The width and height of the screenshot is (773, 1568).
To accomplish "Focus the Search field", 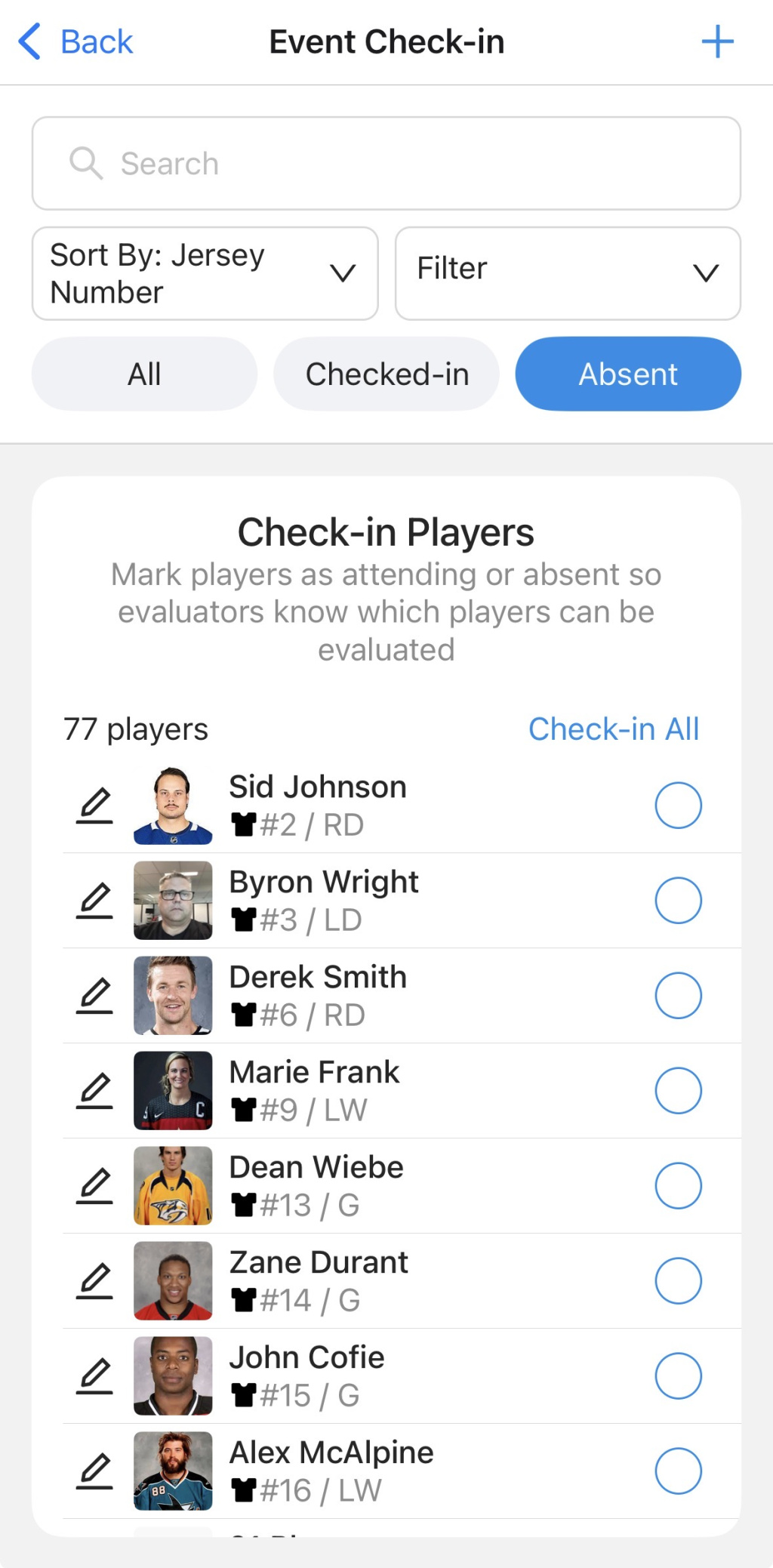I will tap(386, 163).
